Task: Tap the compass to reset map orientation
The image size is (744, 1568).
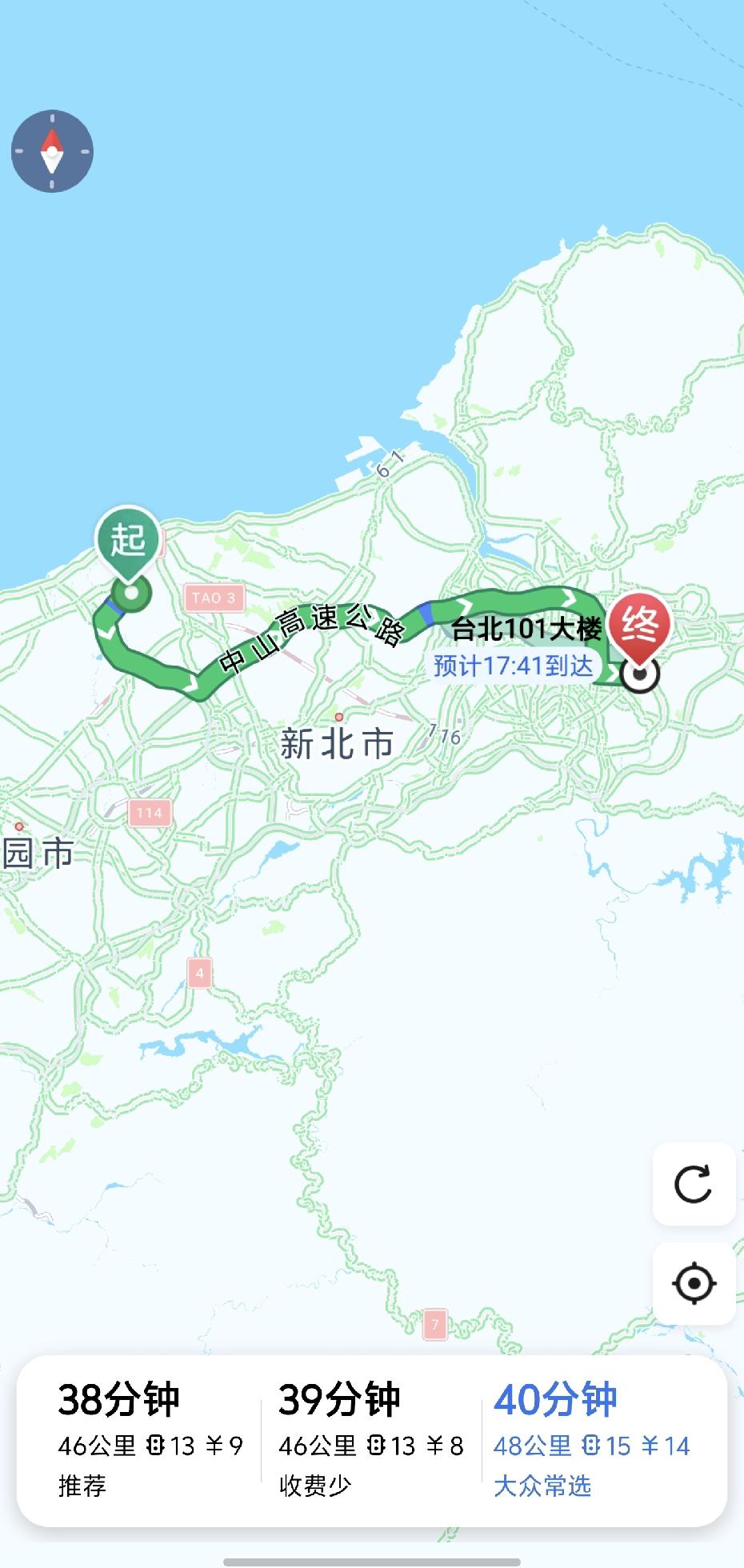Action: tap(52, 150)
